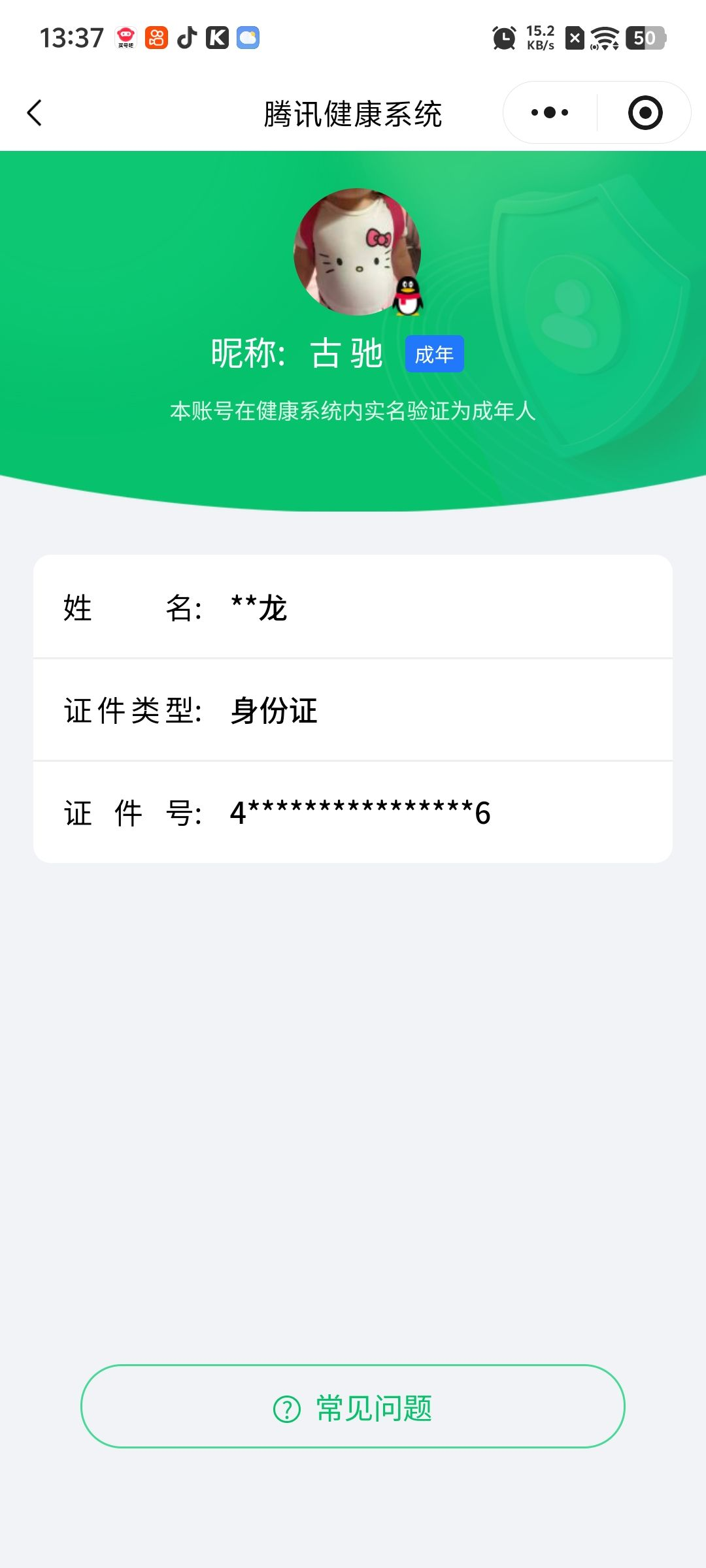Select the 姓名 row showing **龙
This screenshot has width=706, height=1568.
pos(353,609)
